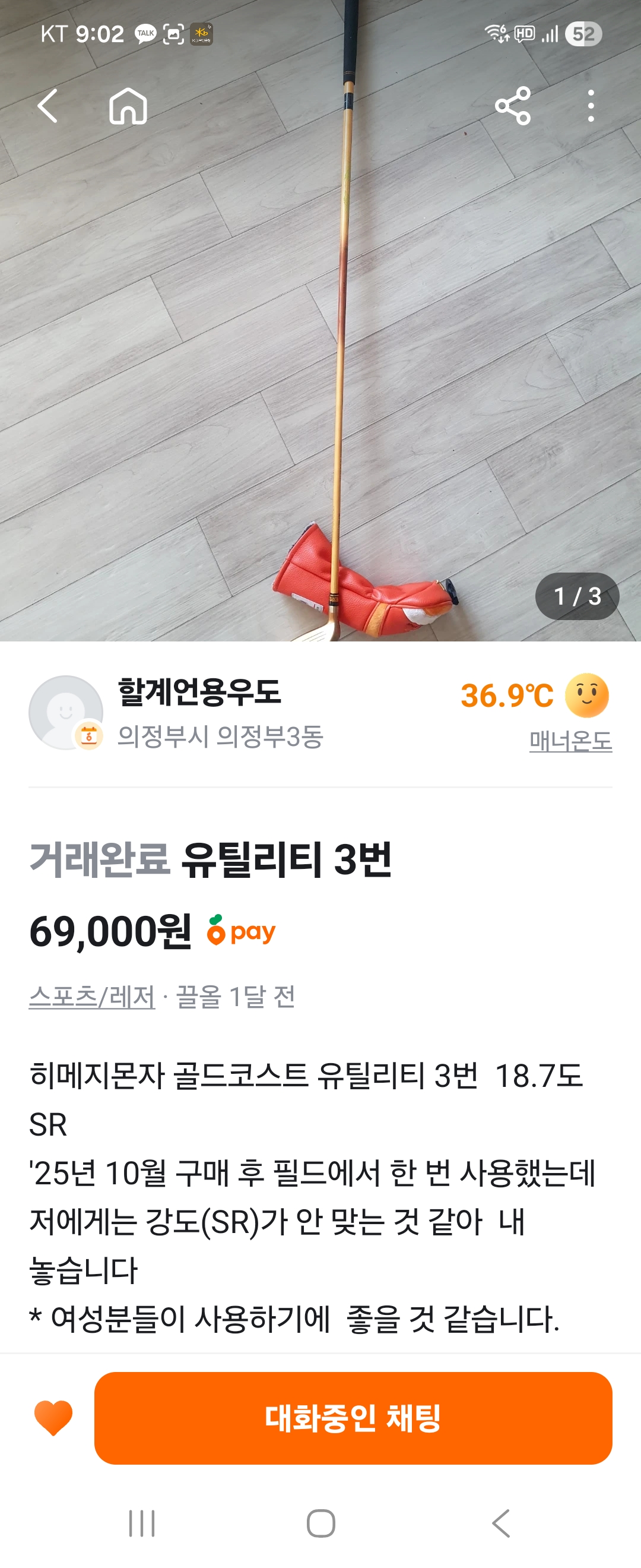Image resolution: width=641 pixels, height=1568 pixels.
Task: Open the three-dot overflow menu
Action: coord(591,106)
